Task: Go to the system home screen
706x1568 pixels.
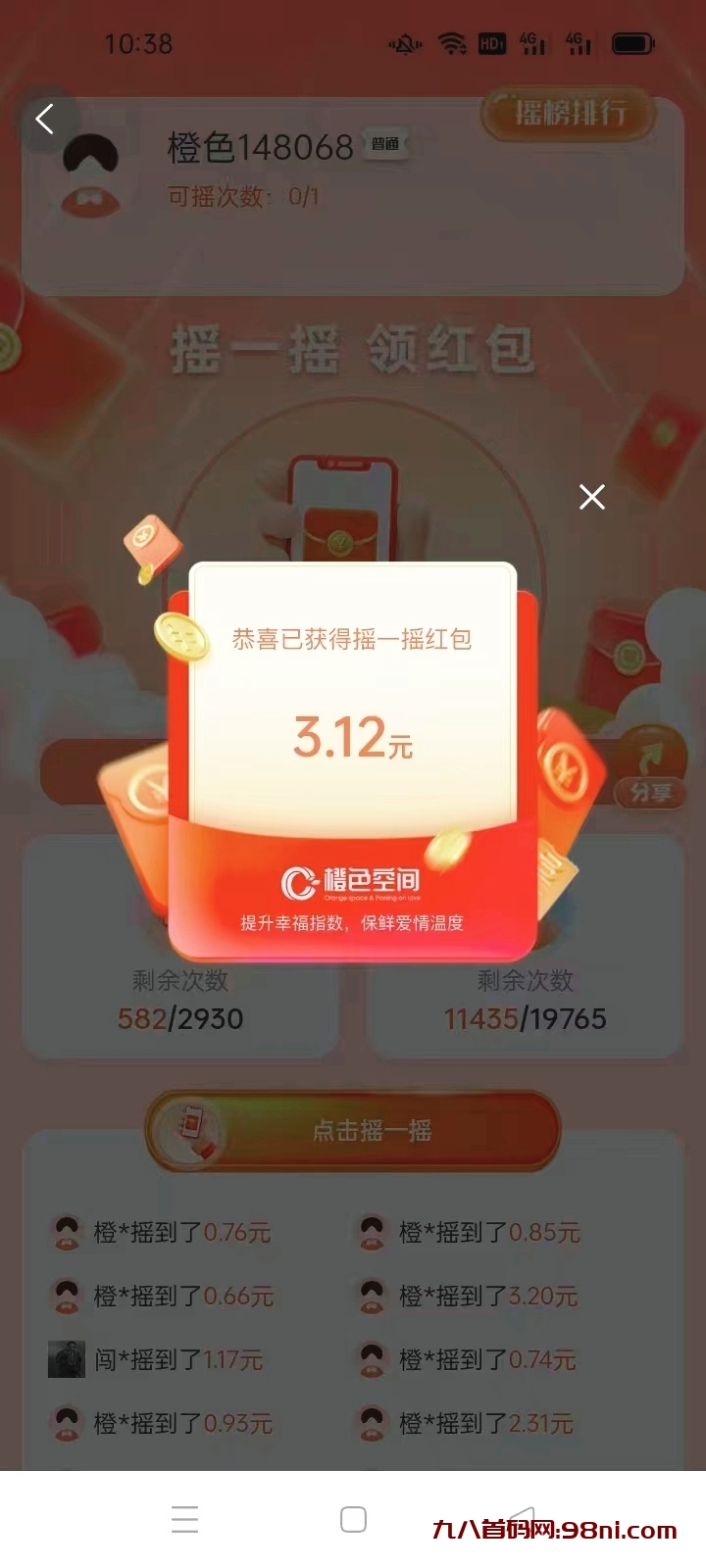Action: point(353,1519)
